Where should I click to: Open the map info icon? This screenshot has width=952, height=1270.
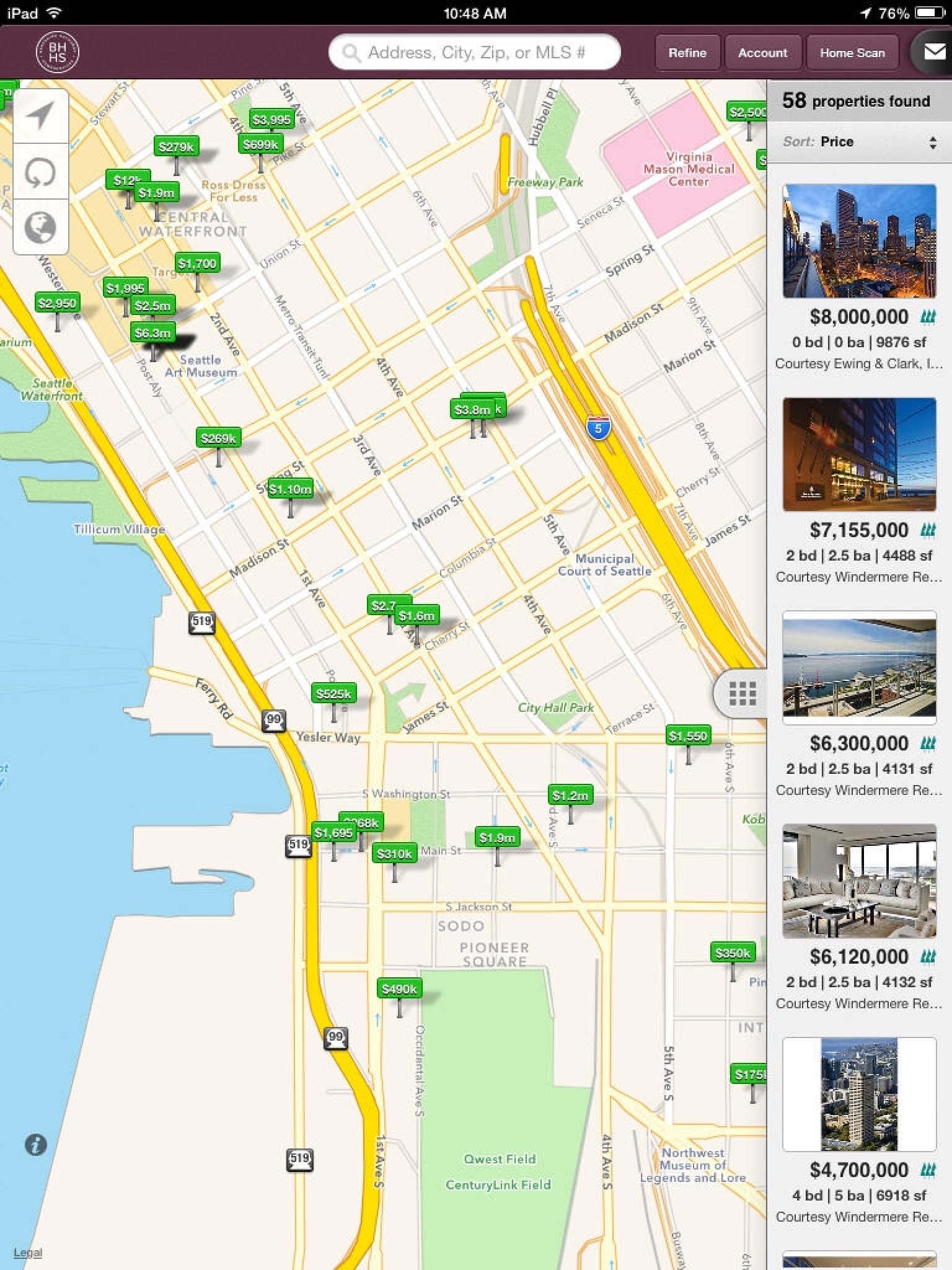pyautogui.click(x=35, y=1144)
